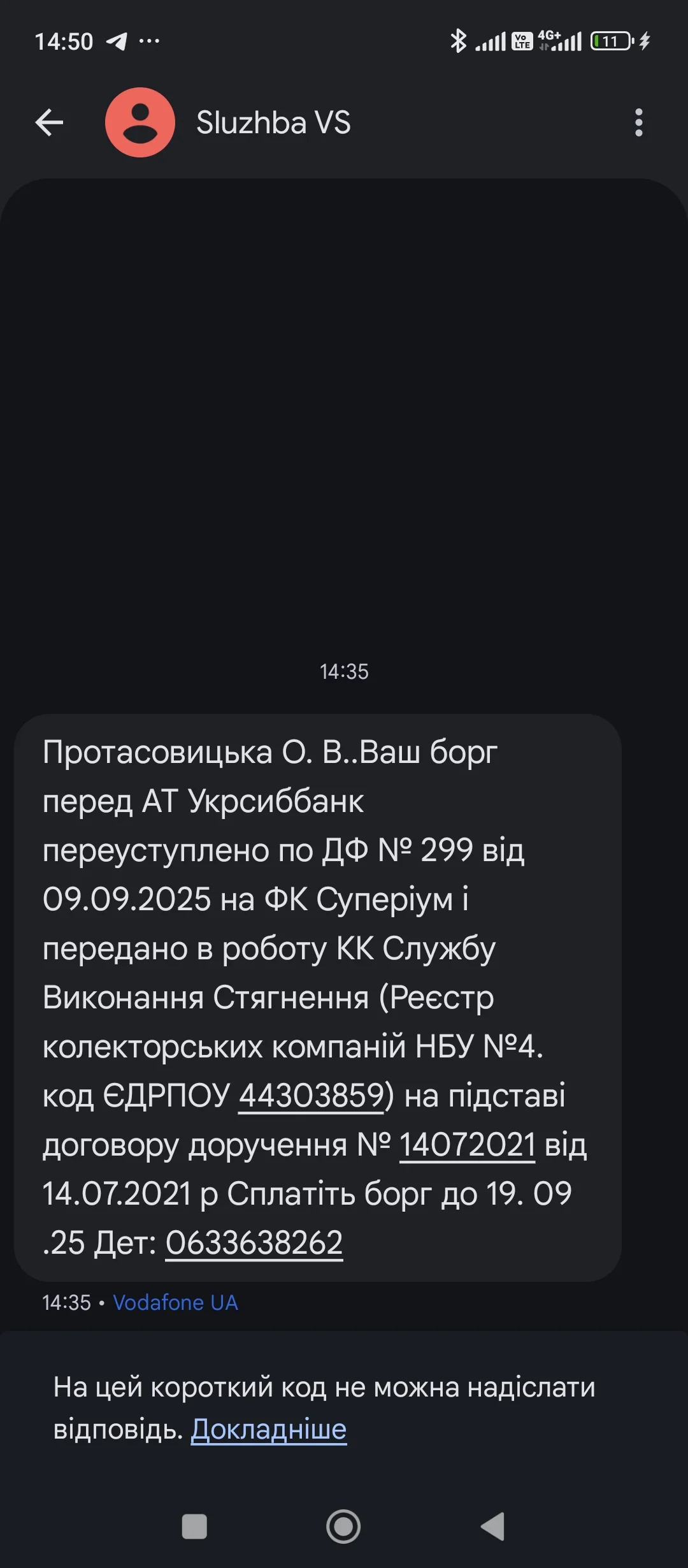Open the Докладніше link
The width and height of the screenshot is (688, 1568).
268,1429
